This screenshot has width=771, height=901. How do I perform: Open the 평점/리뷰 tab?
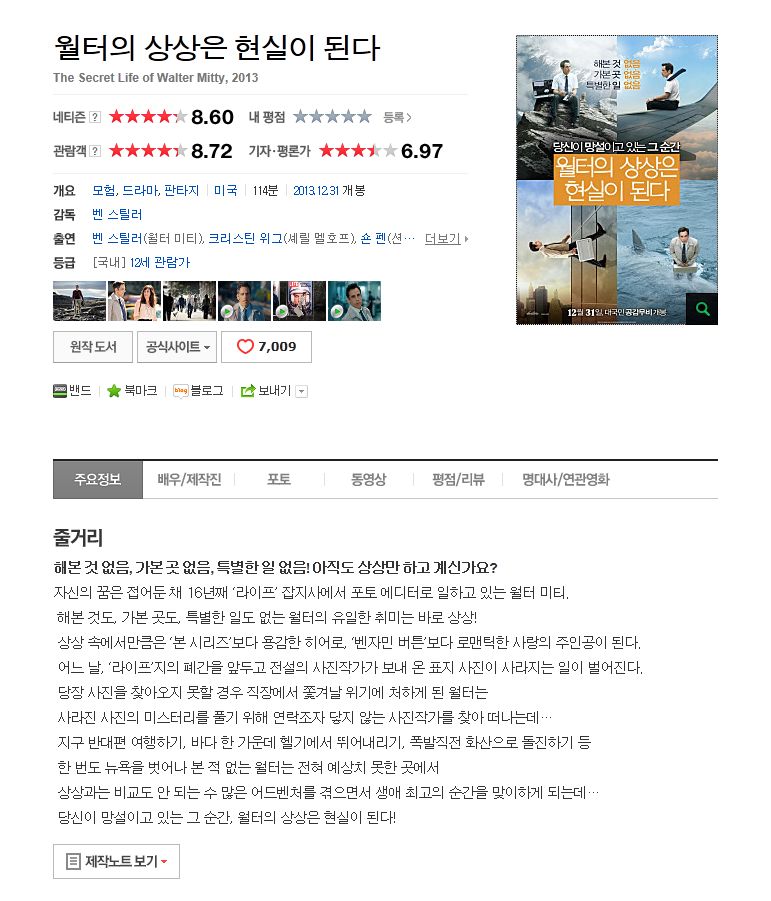click(x=458, y=480)
